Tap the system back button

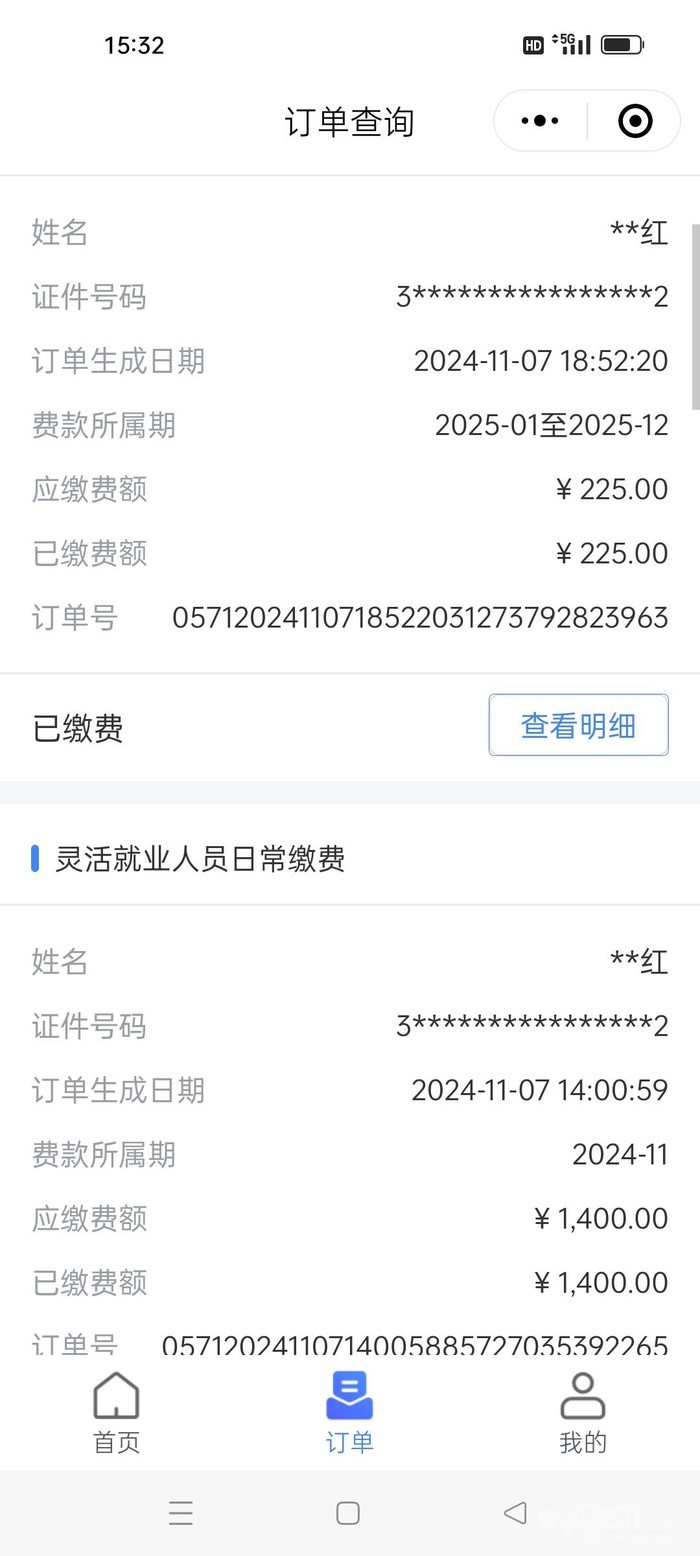coord(515,1513)
